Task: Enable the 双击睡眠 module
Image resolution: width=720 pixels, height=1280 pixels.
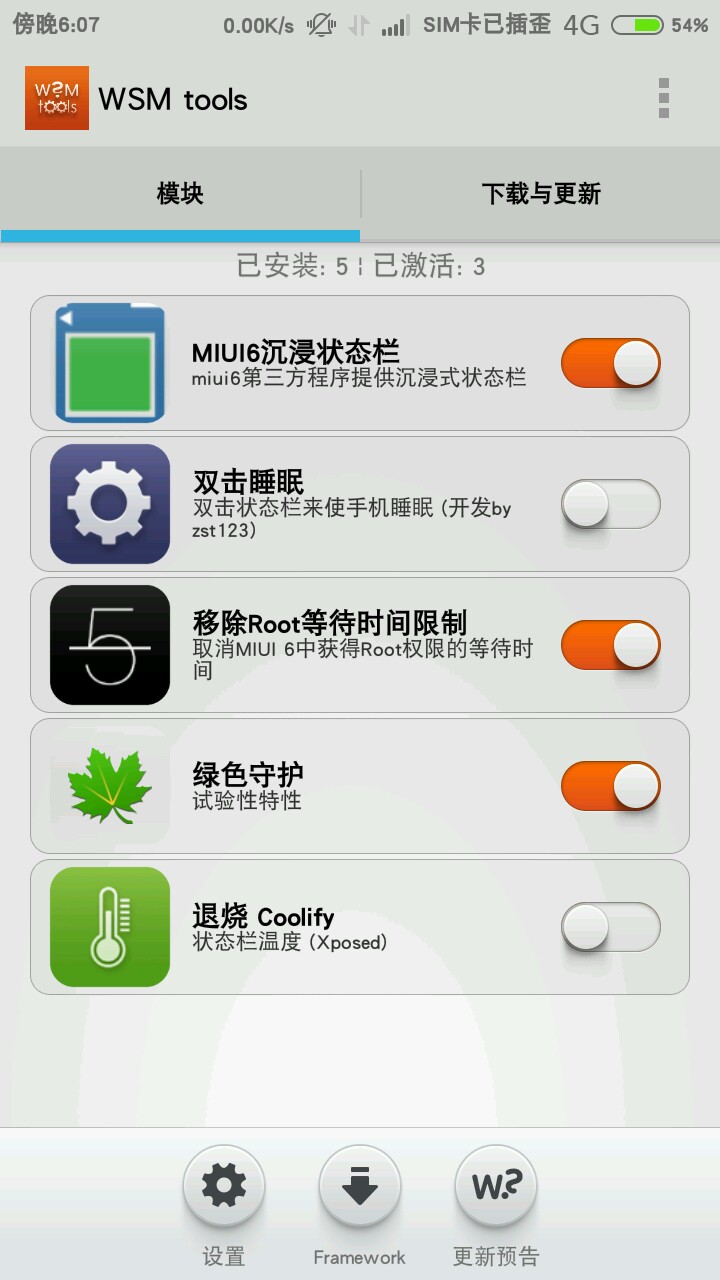Action: (610, 504)
